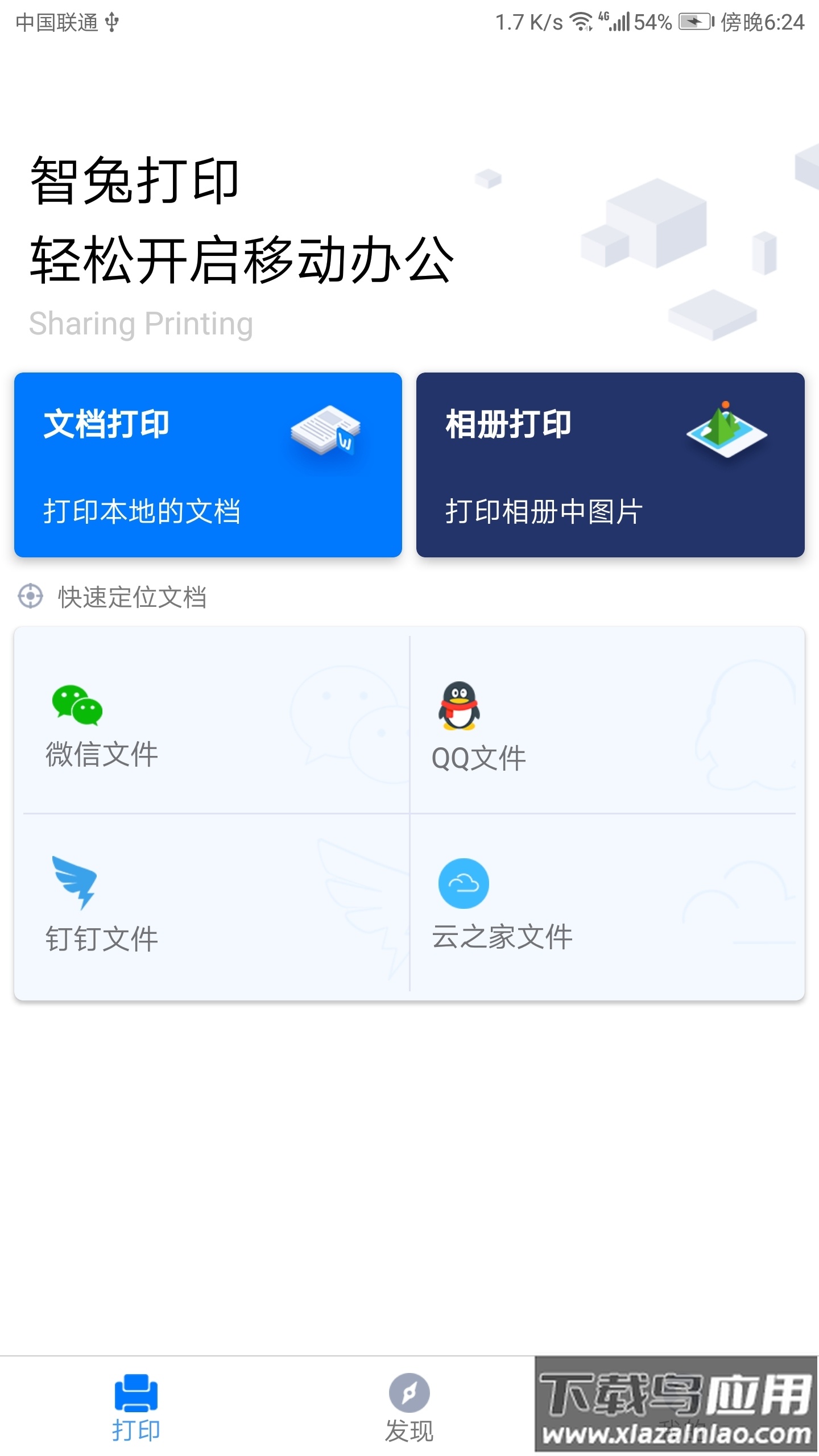
Task: Open 文档打印 to print local documents
Action: pos(208,464)
